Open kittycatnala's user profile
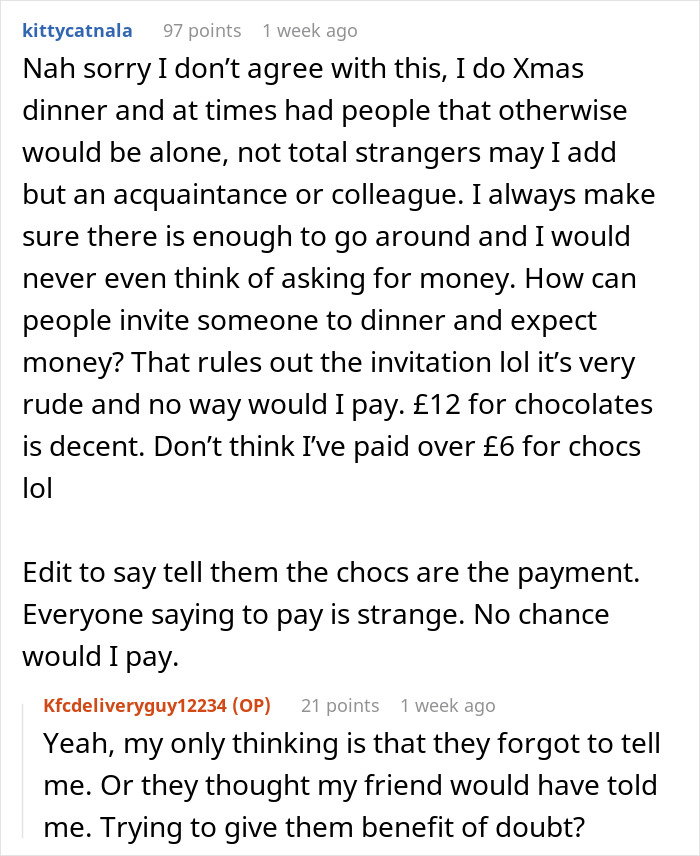Screen dimensions: 700x856 (76, 31)
